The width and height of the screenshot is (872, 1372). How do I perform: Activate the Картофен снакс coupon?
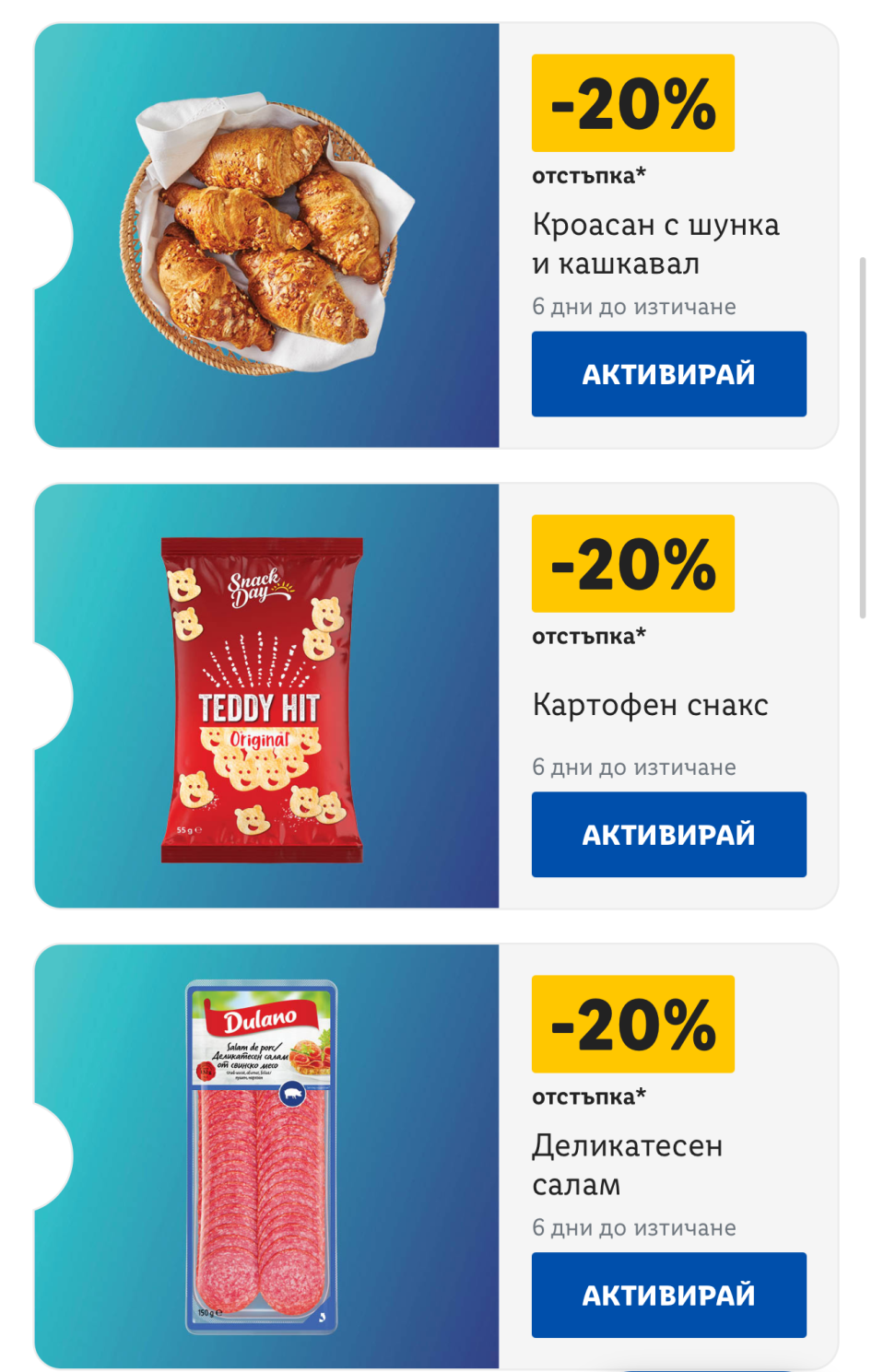coord(668,835)
